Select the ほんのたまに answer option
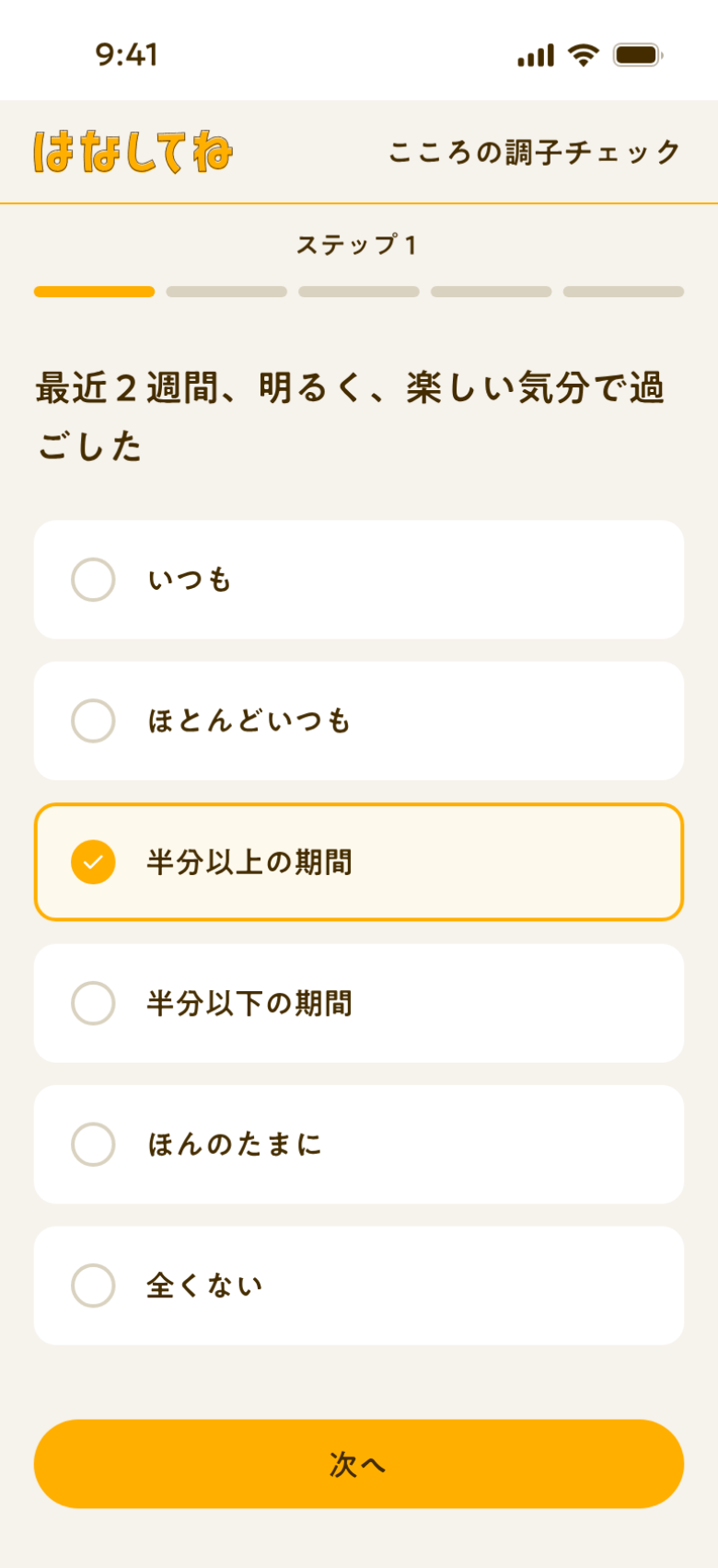Viewport: 718px width, 1568px height. point(359,1144)
